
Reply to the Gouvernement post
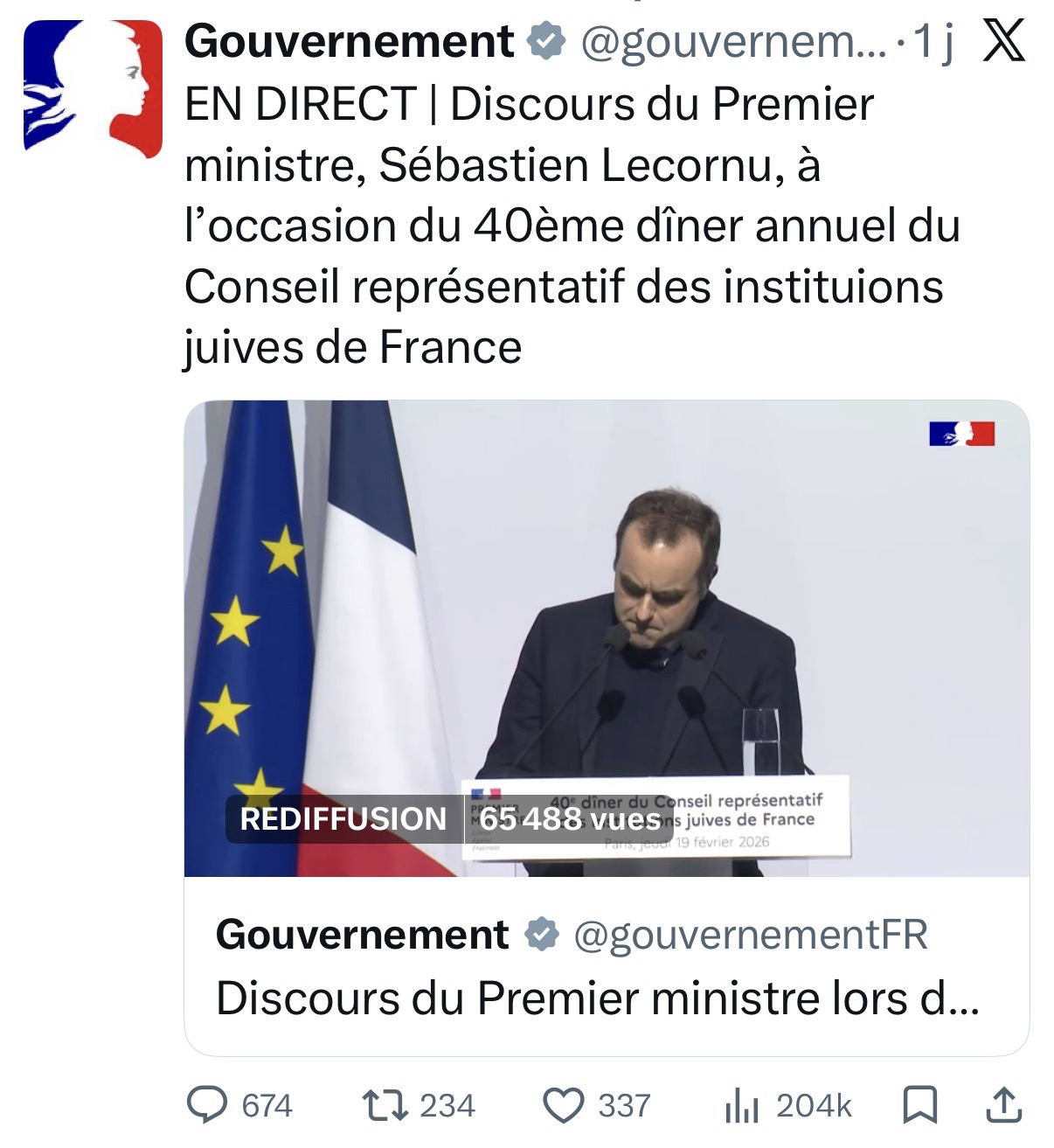coord(208,1105)
